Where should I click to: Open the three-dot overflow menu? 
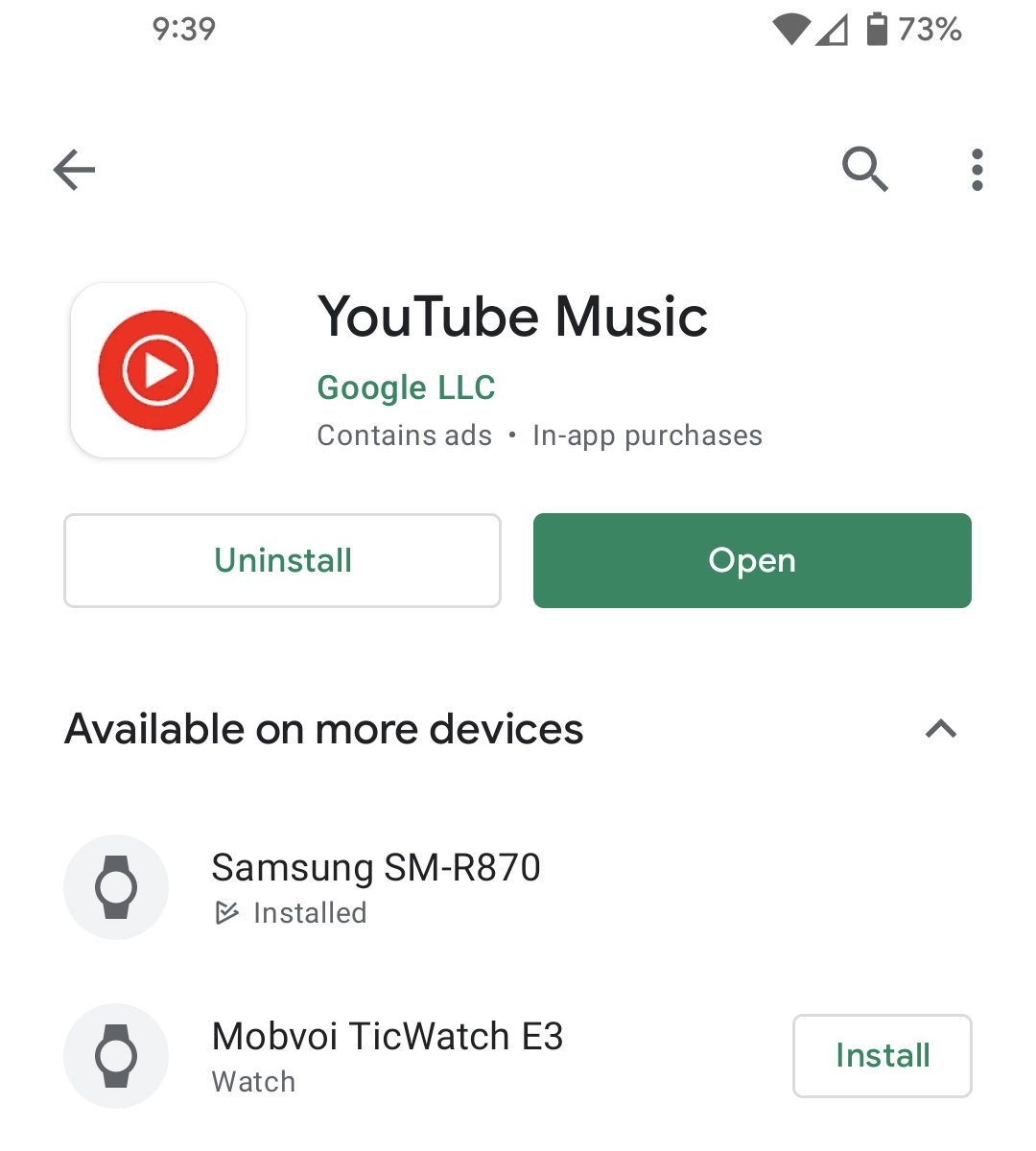pos(977,170)
